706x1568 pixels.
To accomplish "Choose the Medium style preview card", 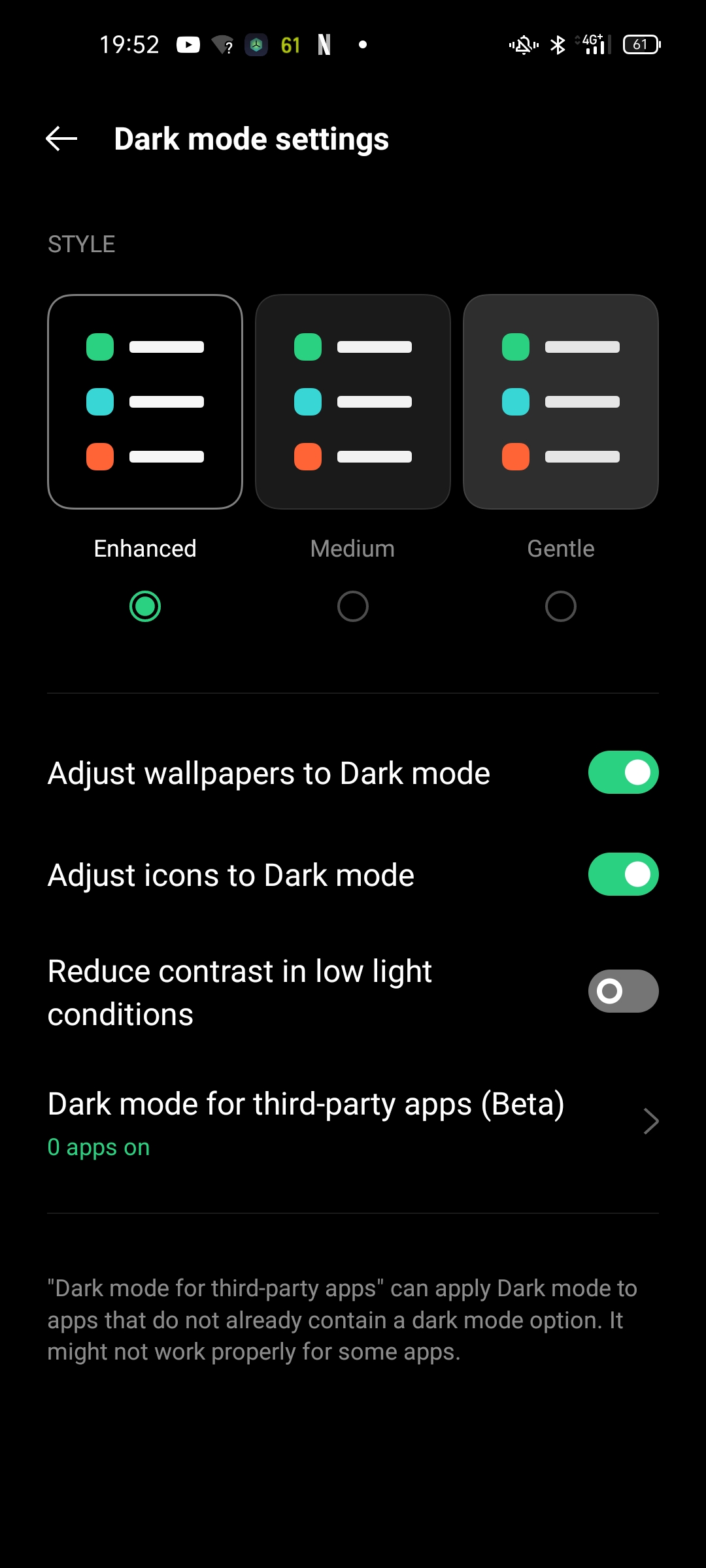I will [x=353, y=402].
